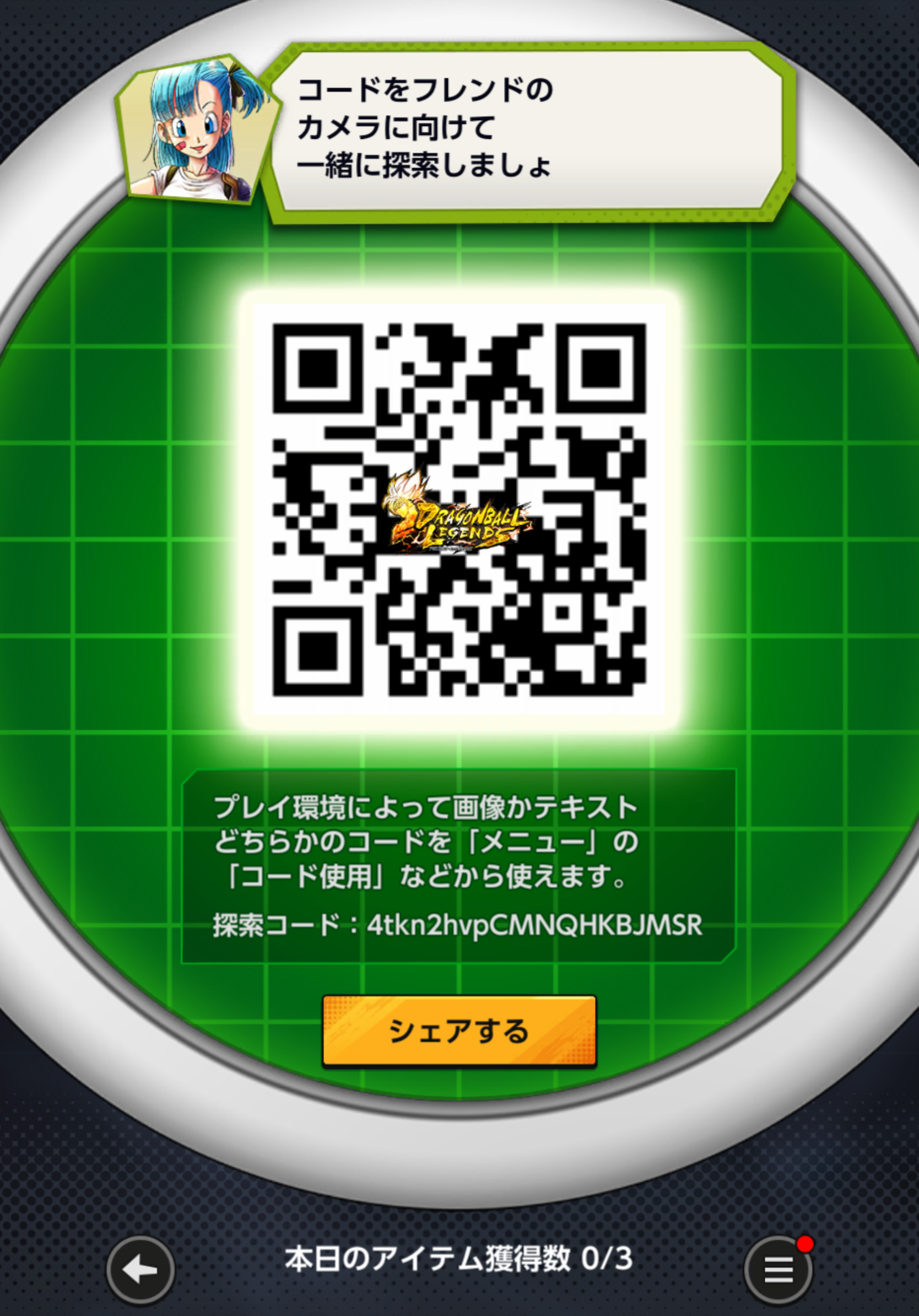Go back with the arrow button

click(x=140, y=1270)
